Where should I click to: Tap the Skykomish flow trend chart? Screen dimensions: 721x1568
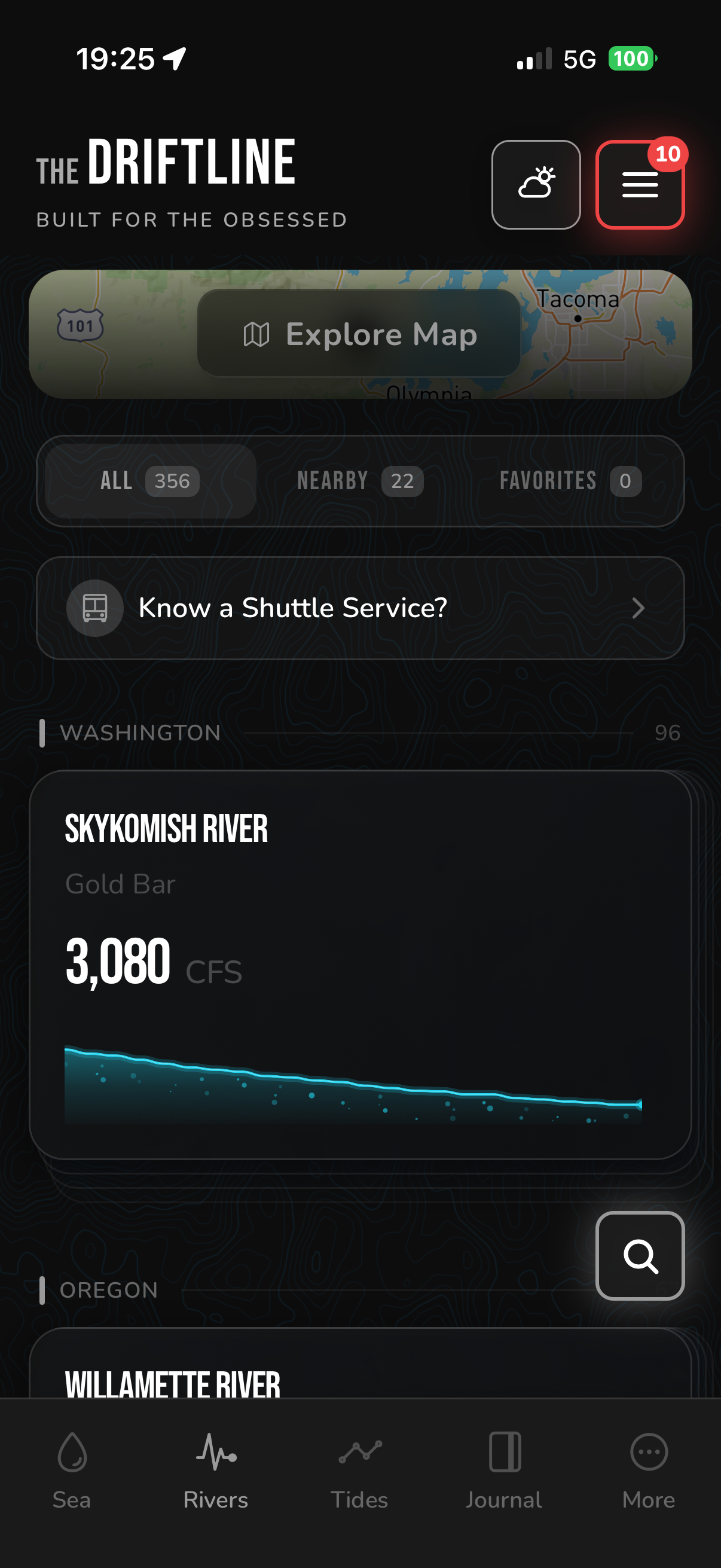(353, 1084)
